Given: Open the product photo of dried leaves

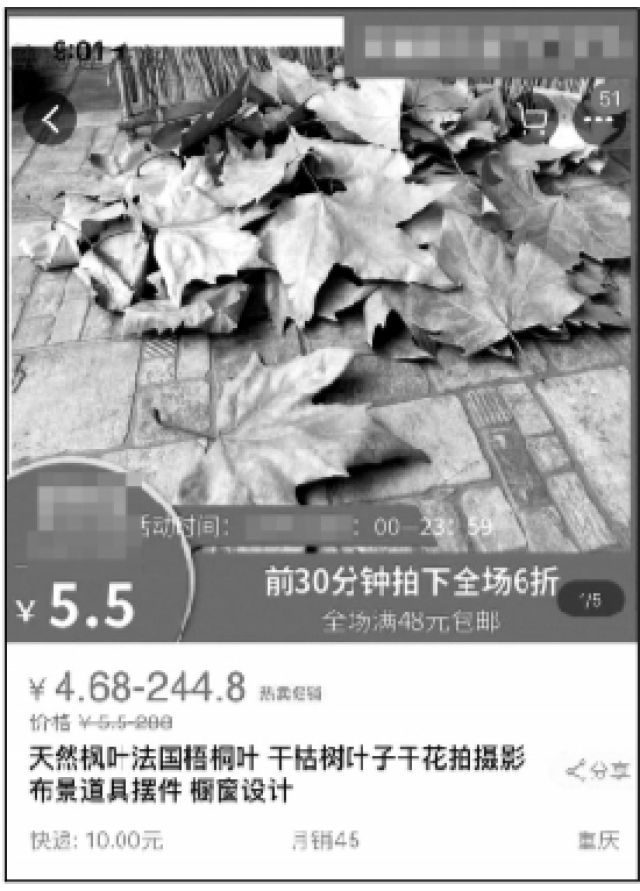Looking at the screenshot, I should (320, 300).
